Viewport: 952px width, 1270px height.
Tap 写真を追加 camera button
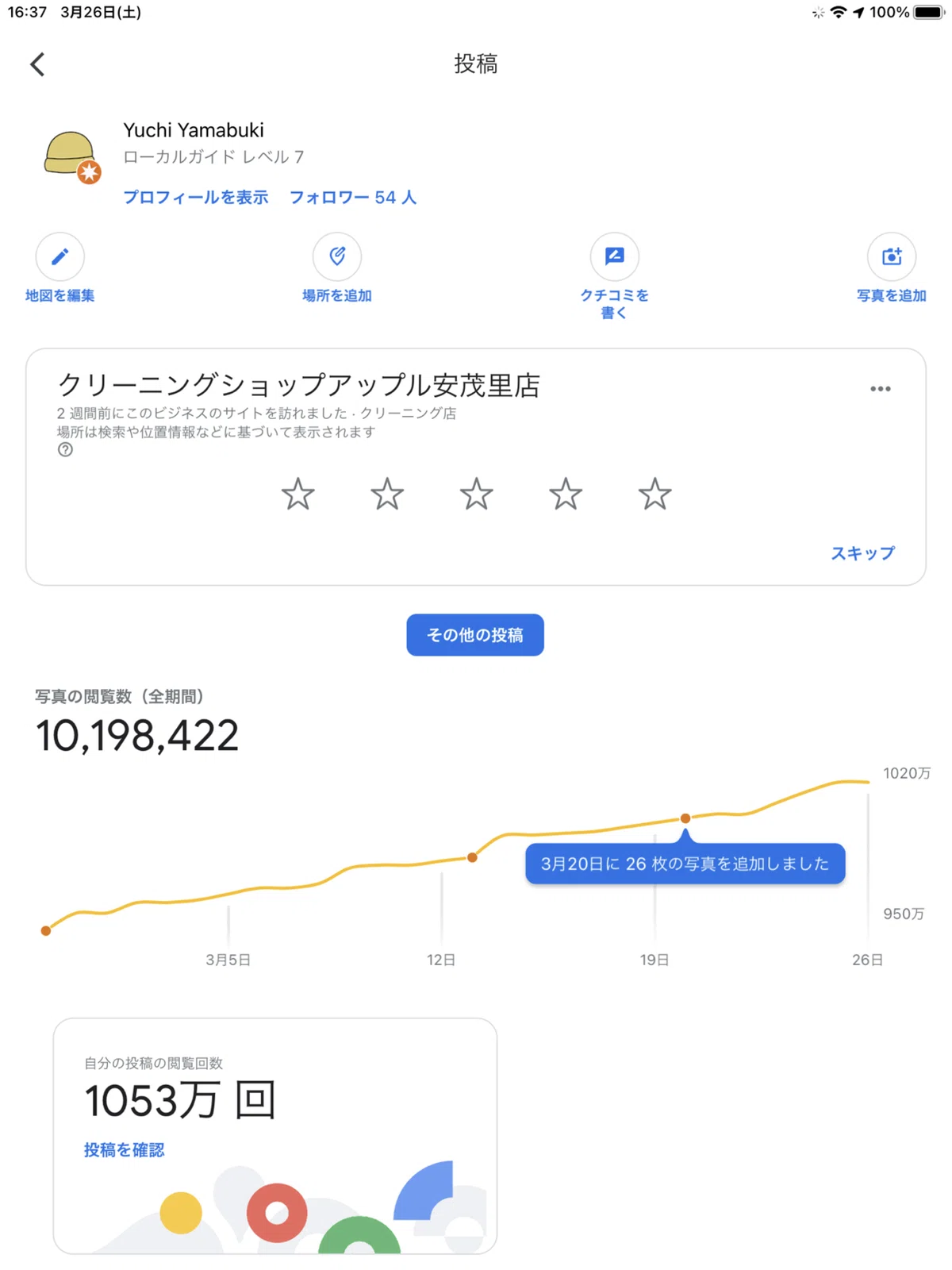892,256
